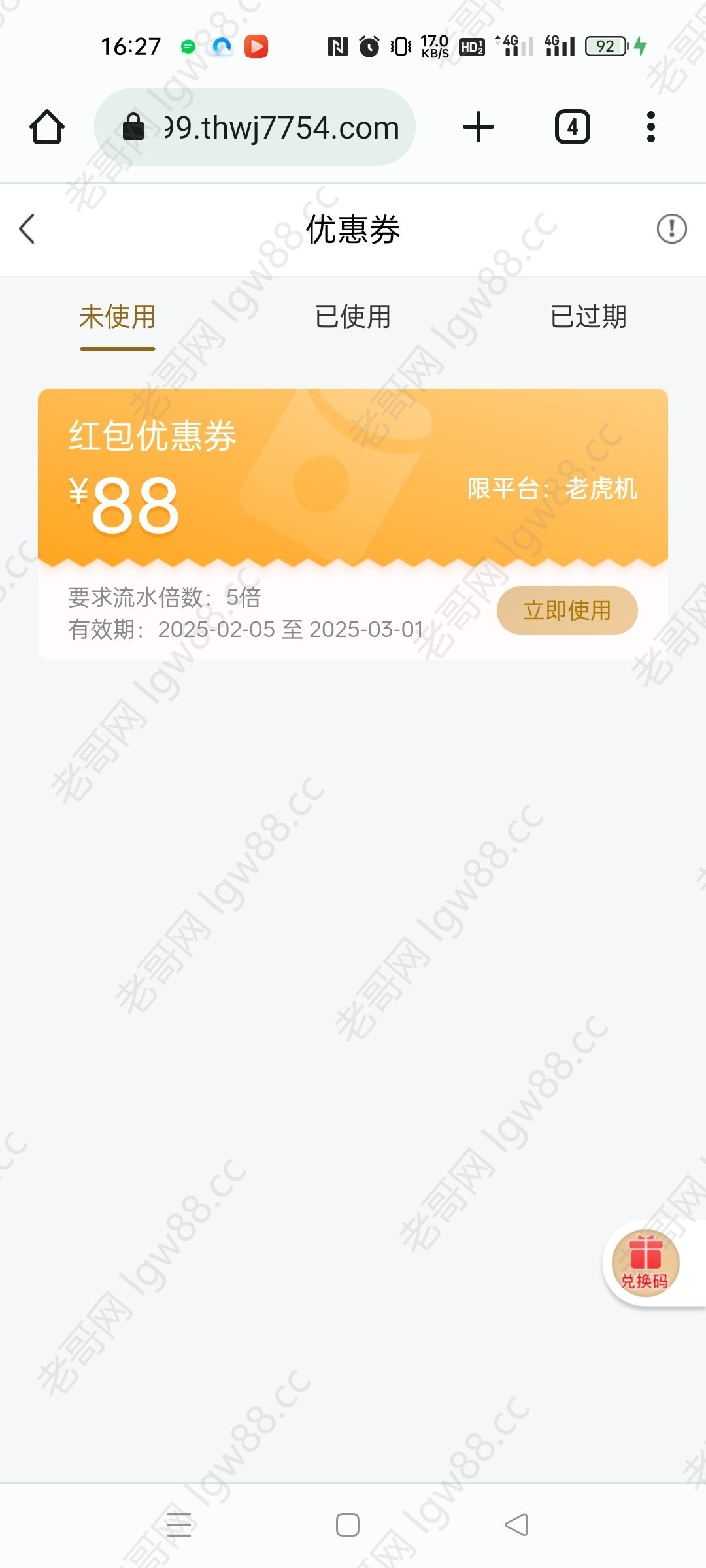Open the tab switcher showing 4
The image size is (706, 1568).
[573, 127]
